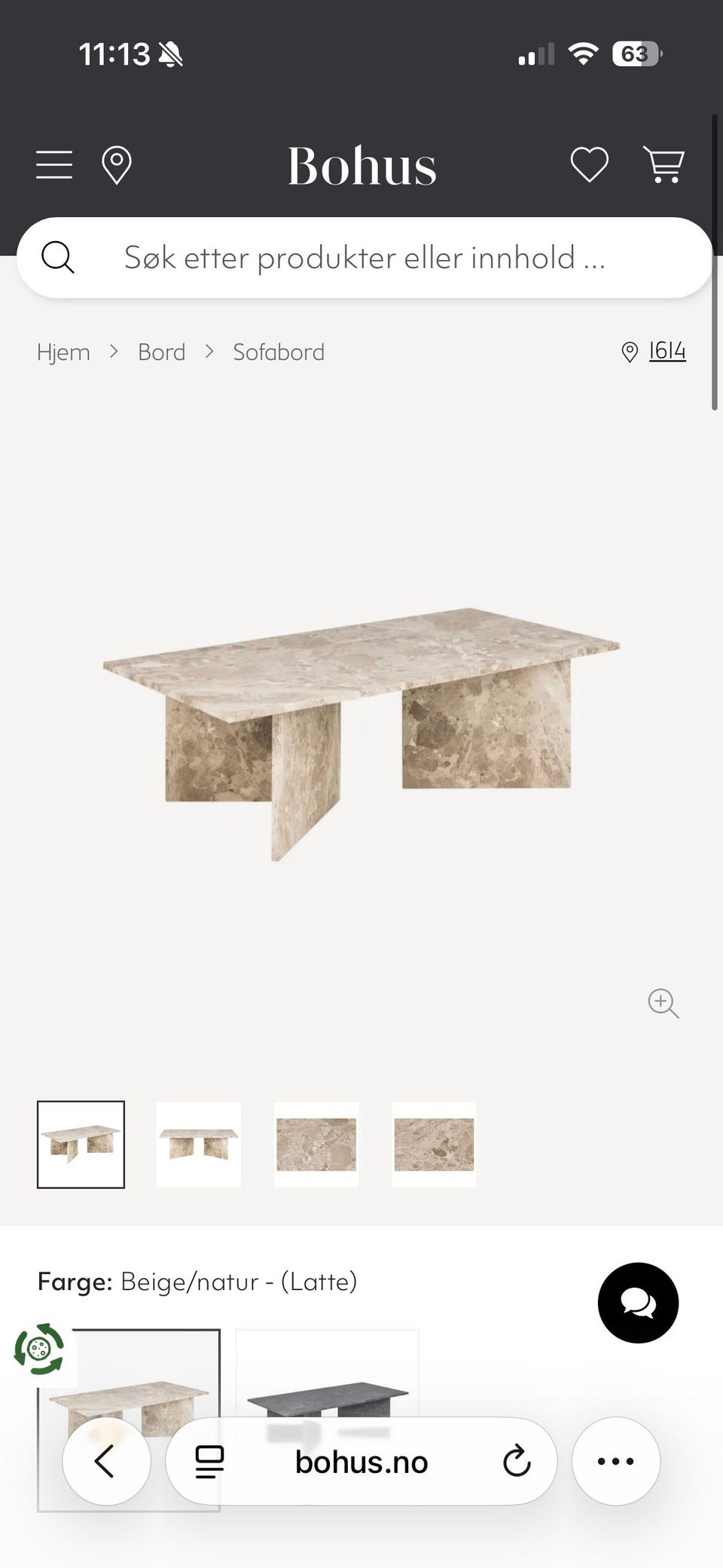Tap the Bohus logo to go home
Screen dimensions: 723x1568
(x=362, y=166)
